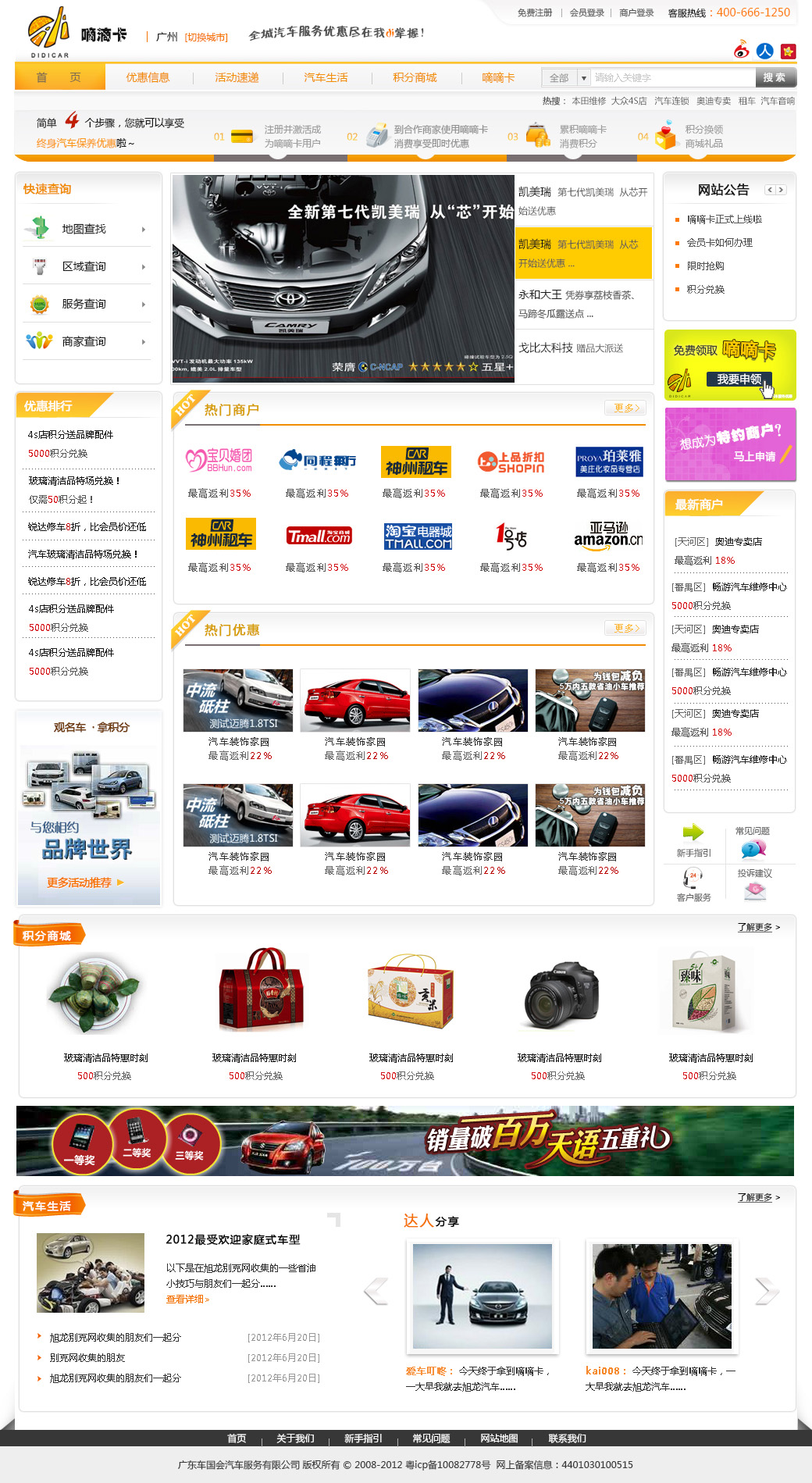Screen dimensions: 812x1483
Task: Go to next site announcement arrow
Action: click(x=781, y=190)
